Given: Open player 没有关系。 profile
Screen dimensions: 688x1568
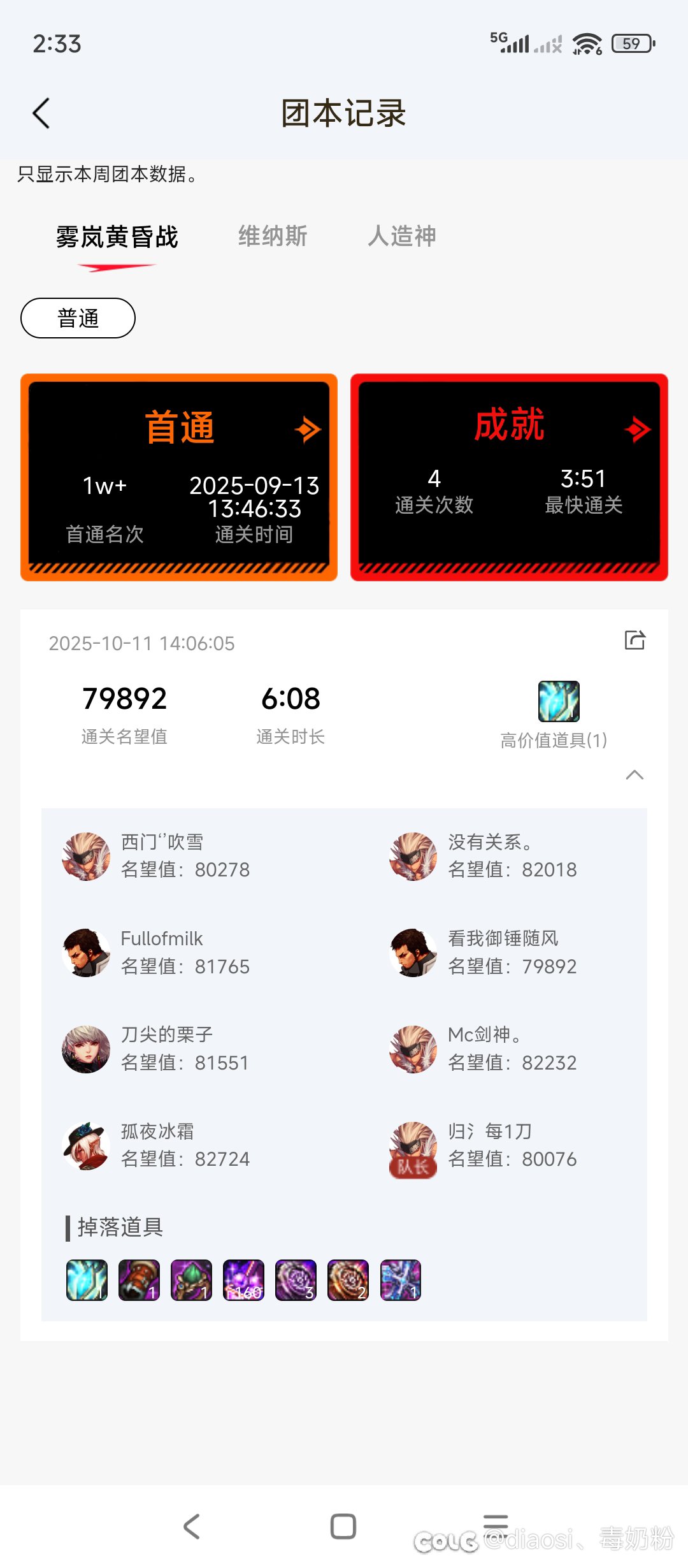Looking at the screenshot, I should 413,856.
